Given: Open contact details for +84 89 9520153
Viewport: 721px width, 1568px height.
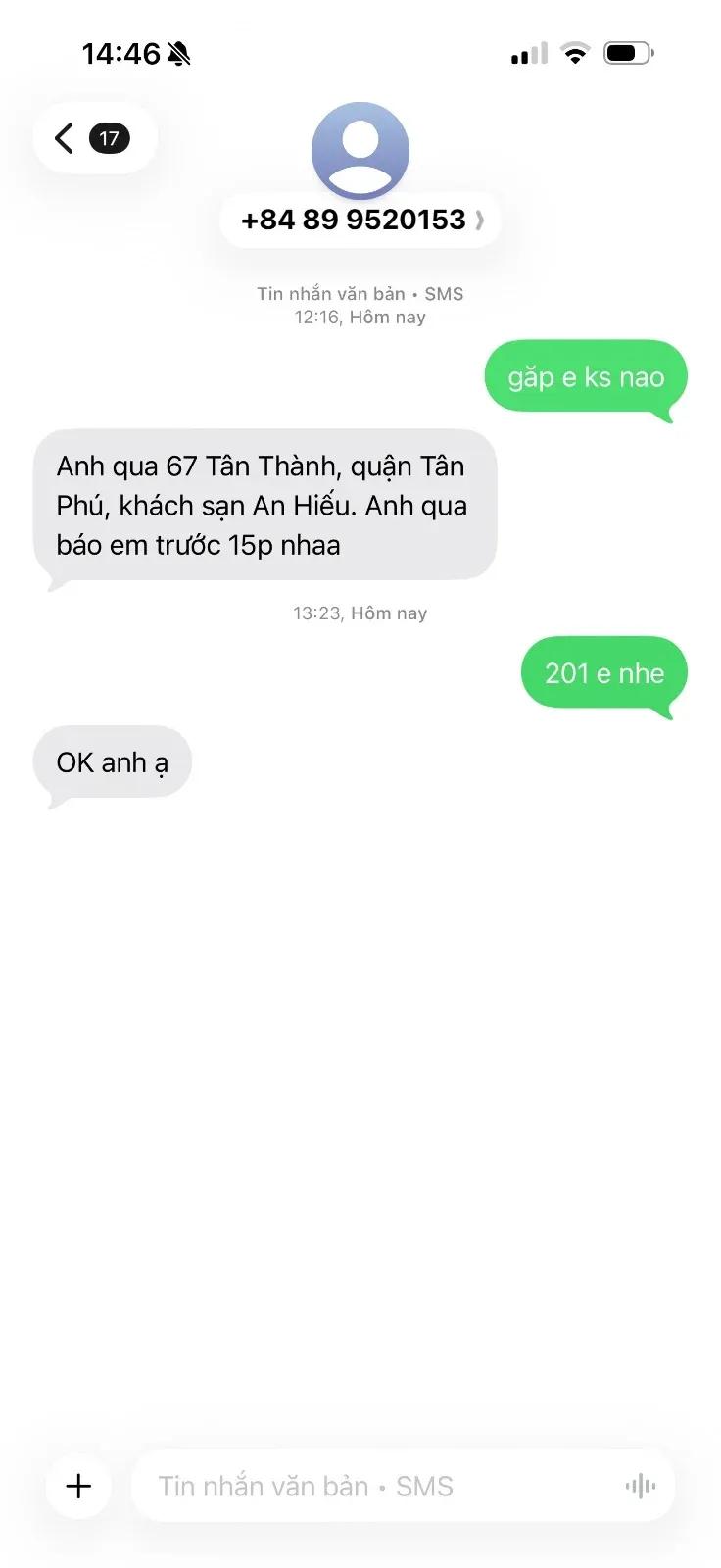Looking at the screenshot, I should pyautogui.click(x=360, y=220).
